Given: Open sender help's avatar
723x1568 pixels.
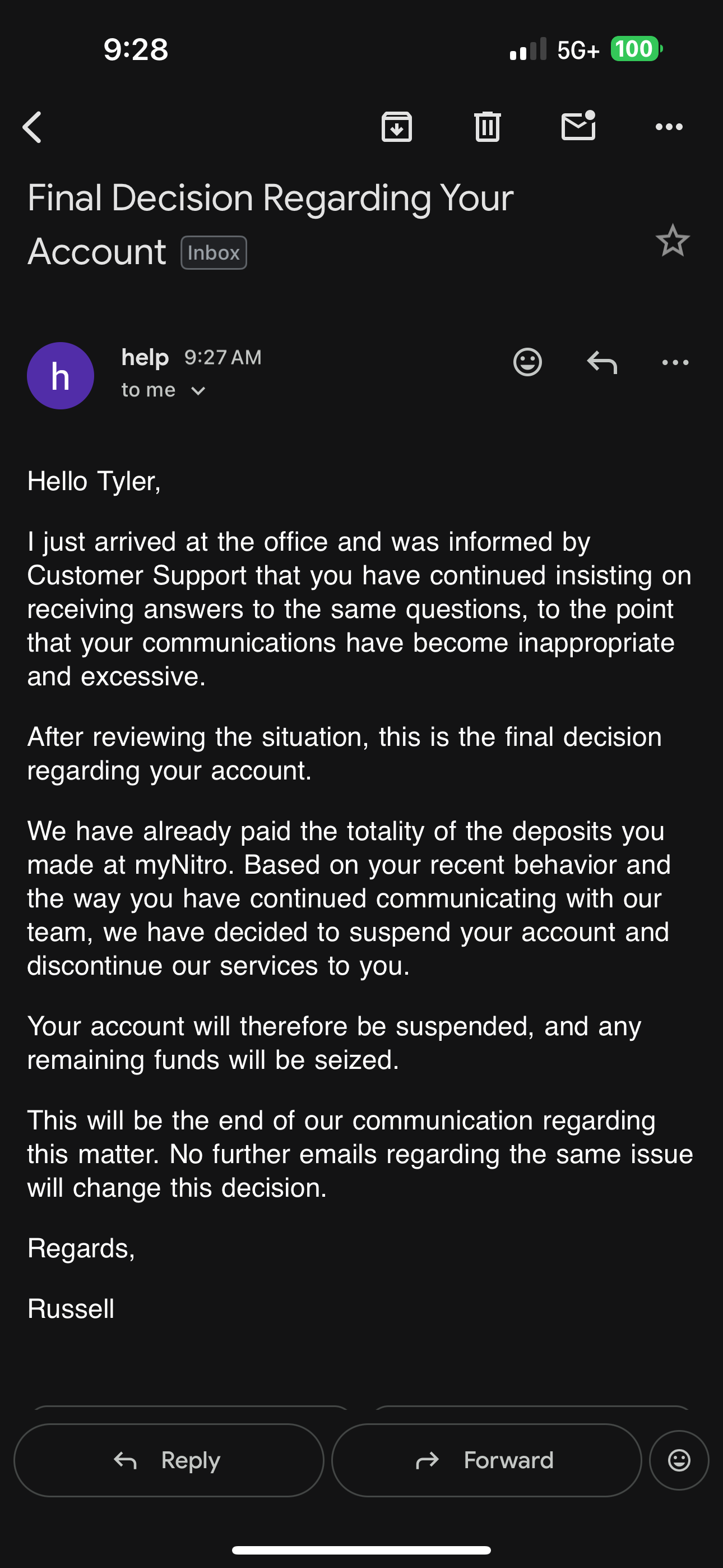Looking at the screenshot, I should coord(61,376).
